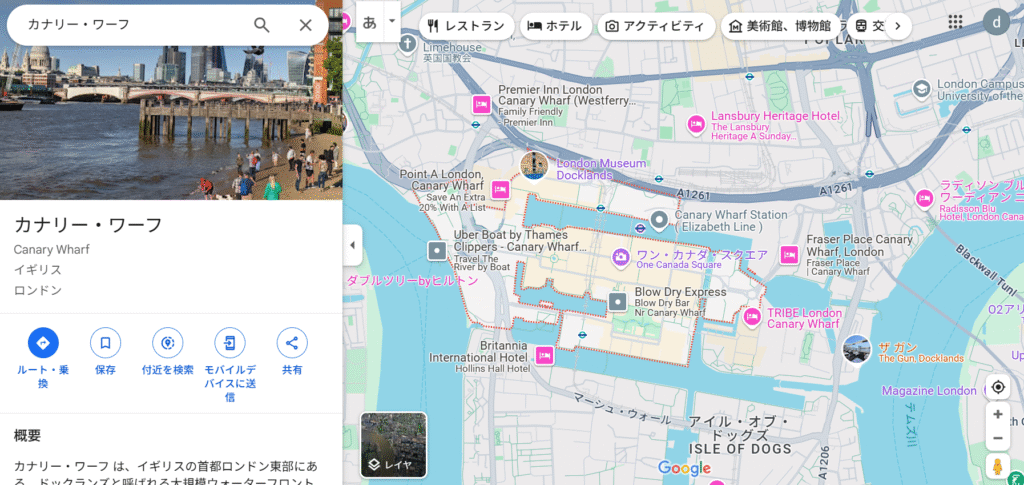Screen dimensions: 1024x485
Task: Center map on my location
Action: [x=997, y=387]
